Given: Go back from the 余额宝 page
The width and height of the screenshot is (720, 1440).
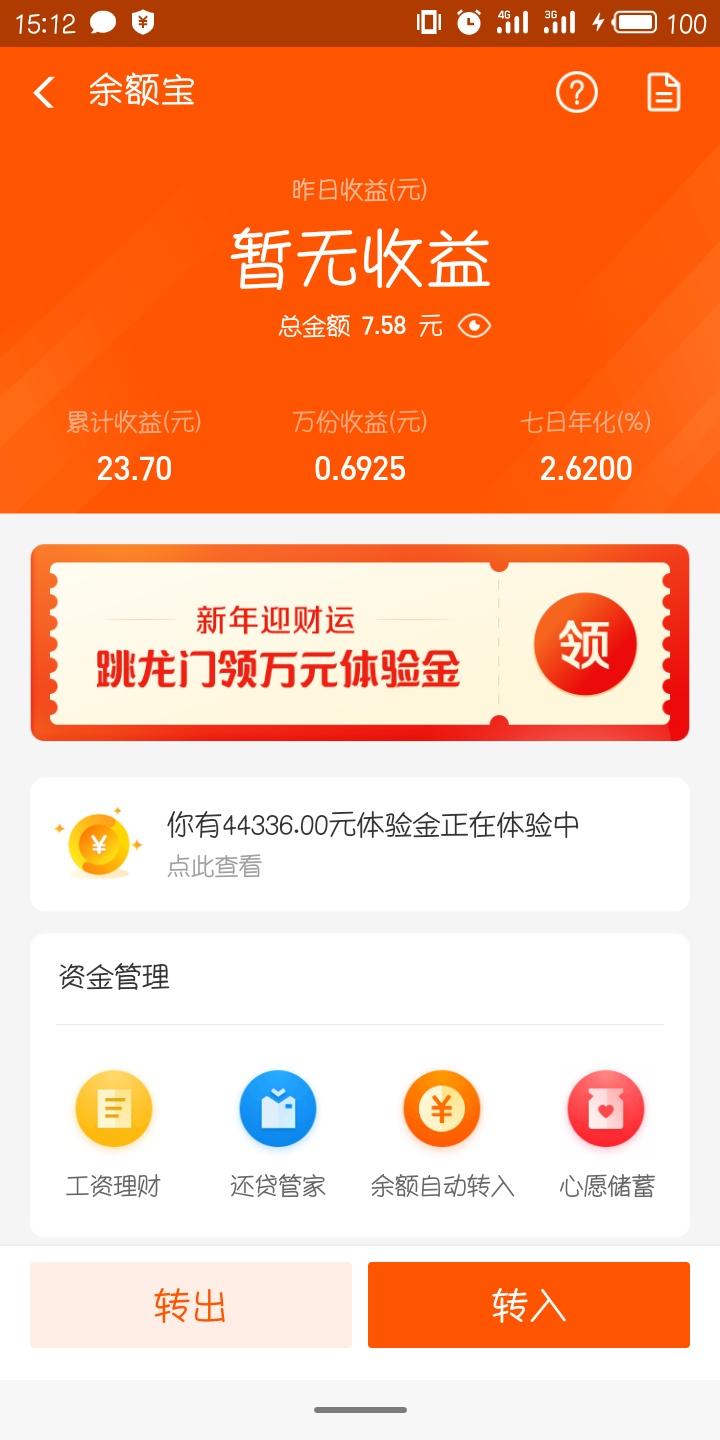Looking at the screenshot, I should 44,92.
